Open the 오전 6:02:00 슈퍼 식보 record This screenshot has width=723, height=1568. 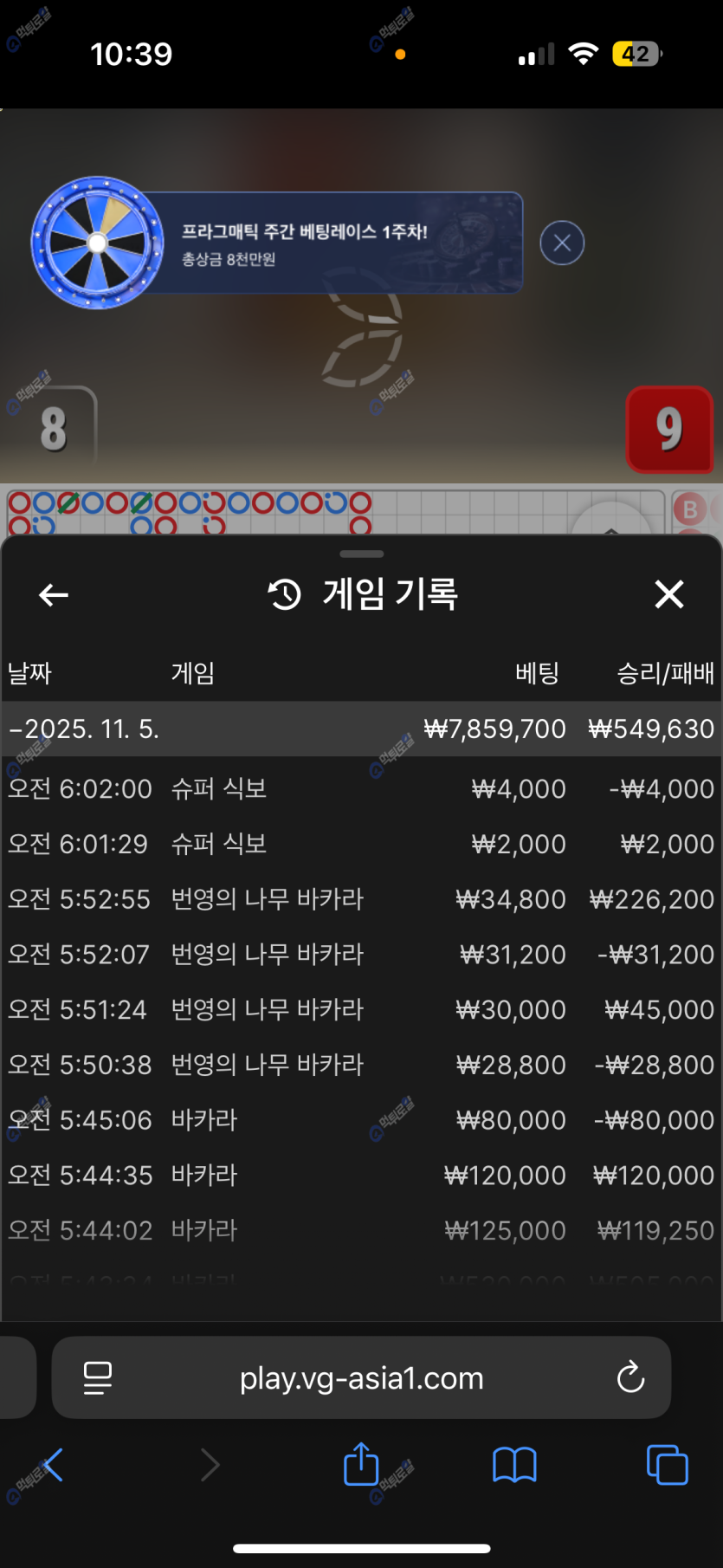point(361,789)
